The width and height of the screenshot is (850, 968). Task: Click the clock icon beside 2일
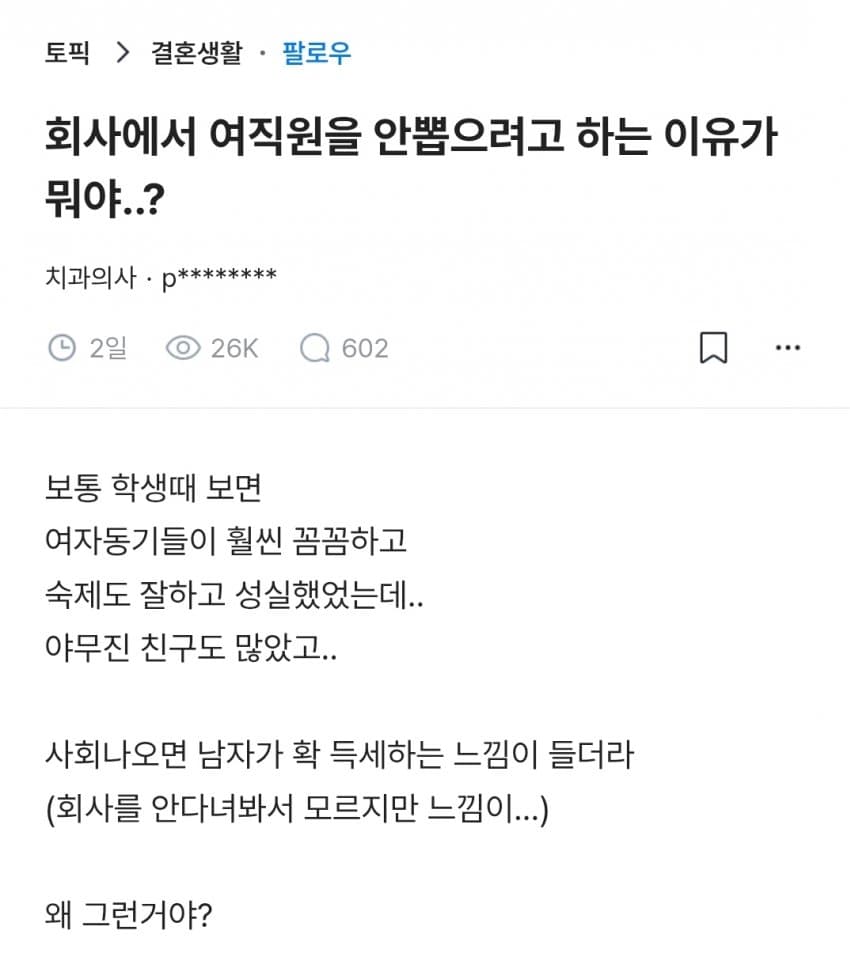click(x=62, y=347)
